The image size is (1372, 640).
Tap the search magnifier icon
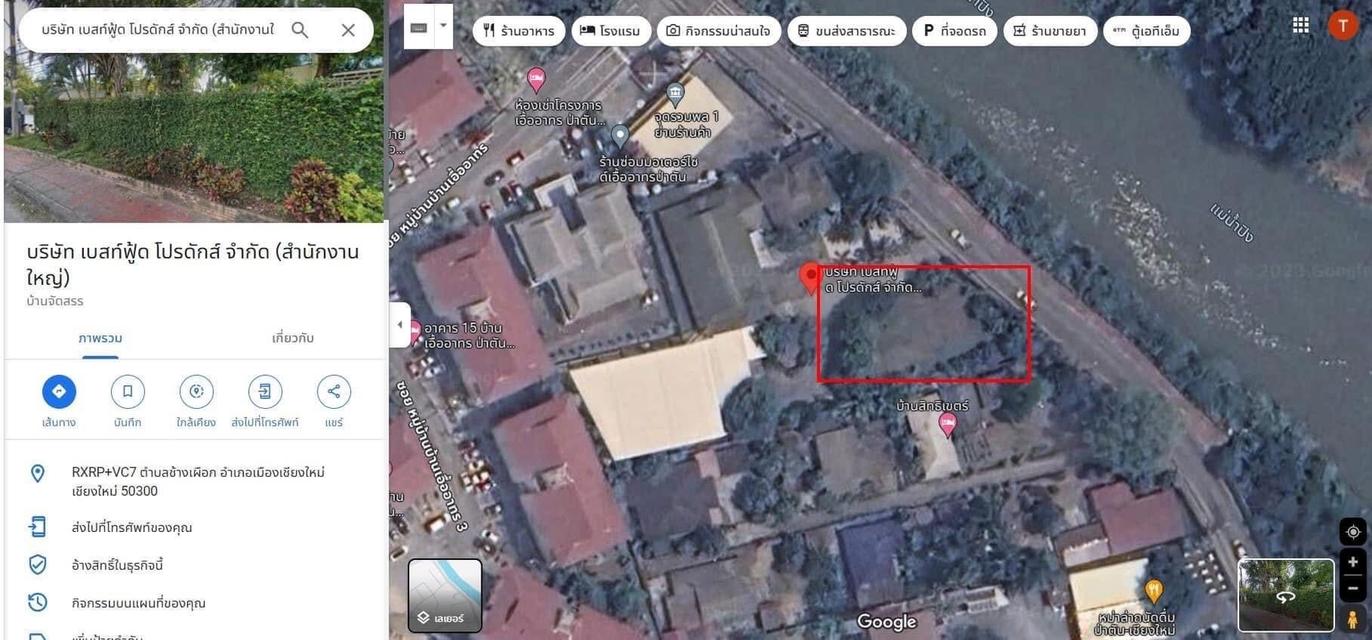(x=300, y=30)
